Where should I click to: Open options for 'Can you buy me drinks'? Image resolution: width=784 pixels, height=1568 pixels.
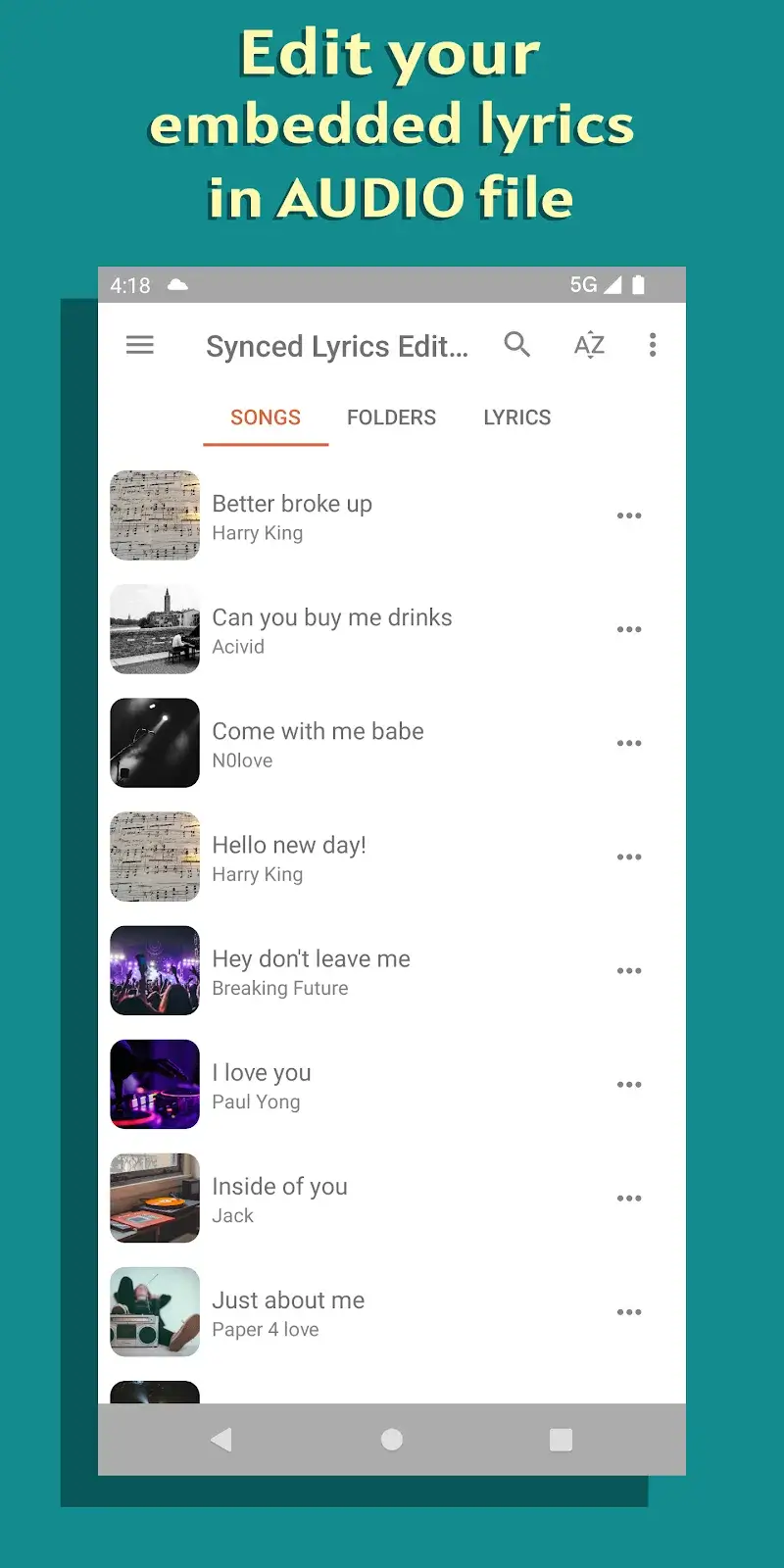point(629,629)
